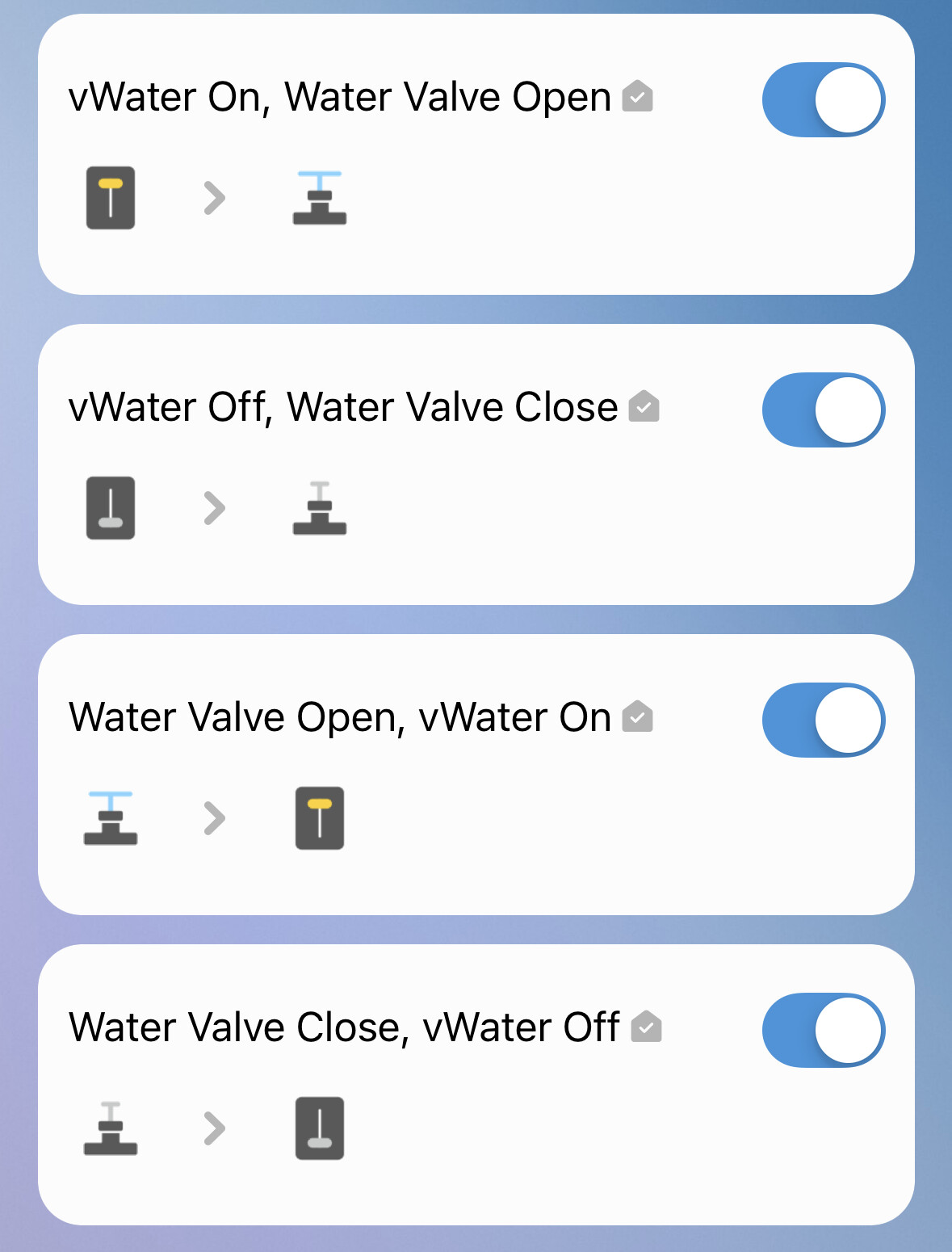This screenshot has height=1252, width=952.
Task: Click the chevron arrow in the fourth routine
Action: [215, 1129]
